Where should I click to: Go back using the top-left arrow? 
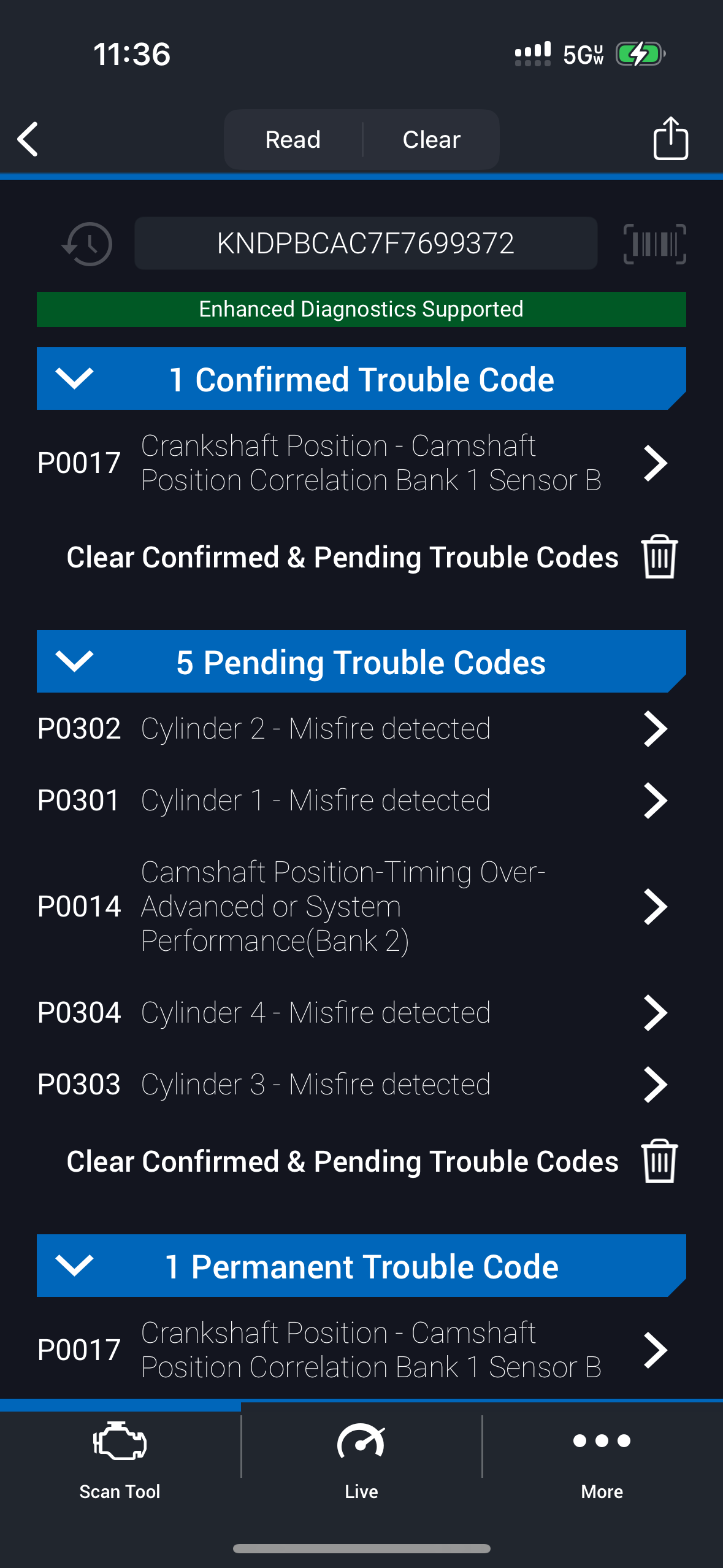[28, 139]
